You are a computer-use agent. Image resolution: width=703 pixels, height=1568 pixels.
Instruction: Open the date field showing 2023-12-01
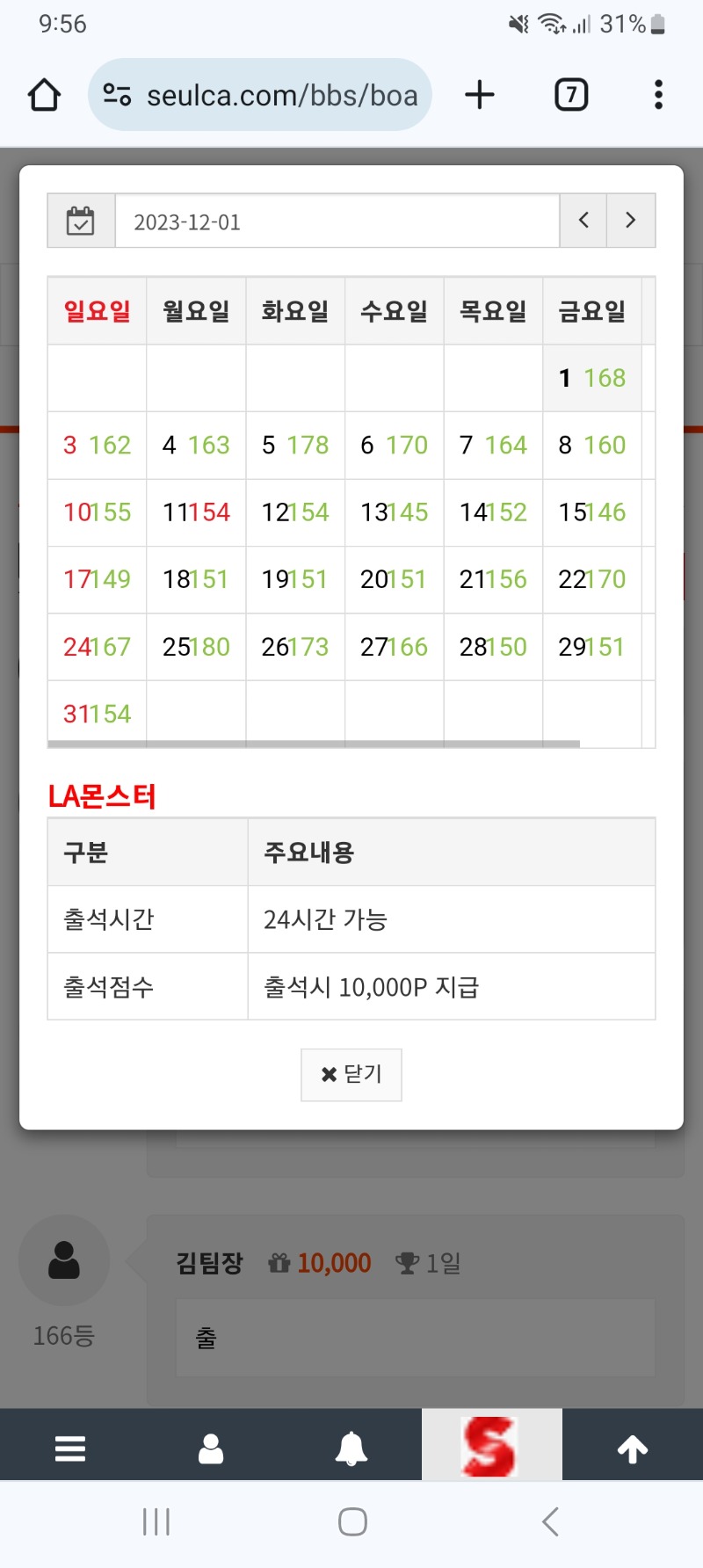pos(337,221)
